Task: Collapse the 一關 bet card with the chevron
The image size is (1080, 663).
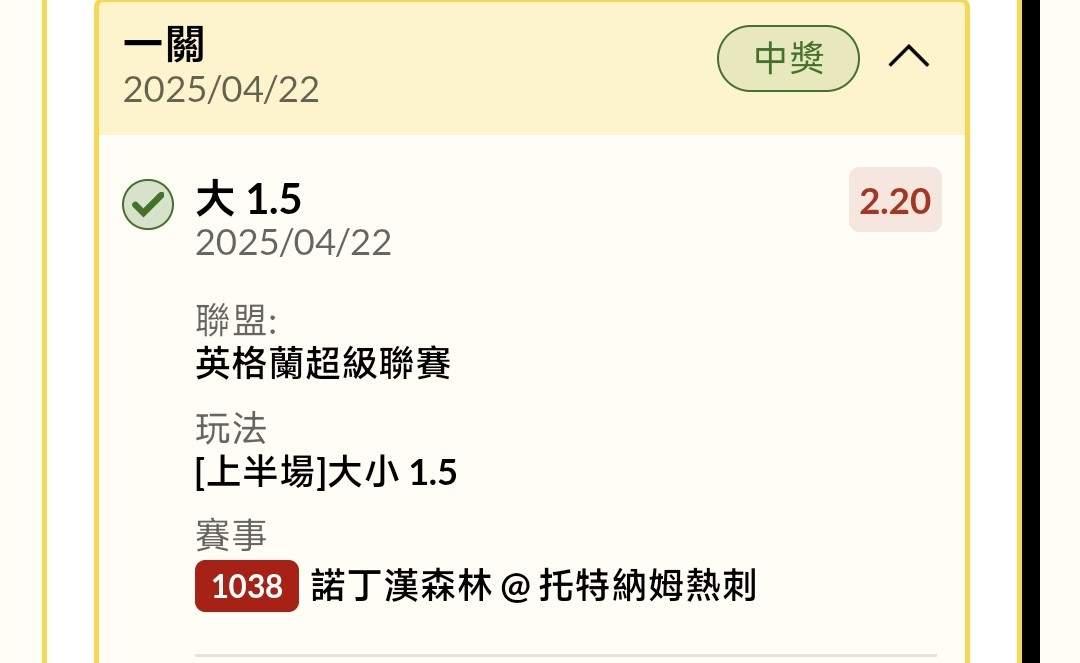Action: point(908,56)
